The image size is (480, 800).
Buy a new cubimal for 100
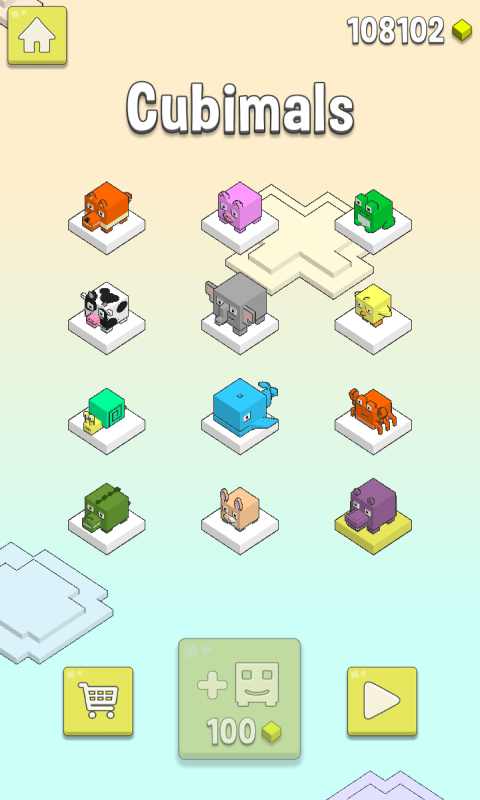(x=239, y=698)
